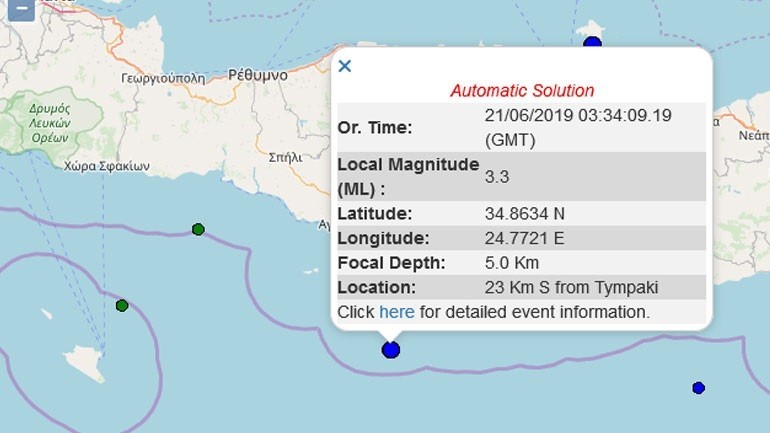Close the Automatic Solution popup
This screenshot has height=433, width=770.
[x=345, y=66]
